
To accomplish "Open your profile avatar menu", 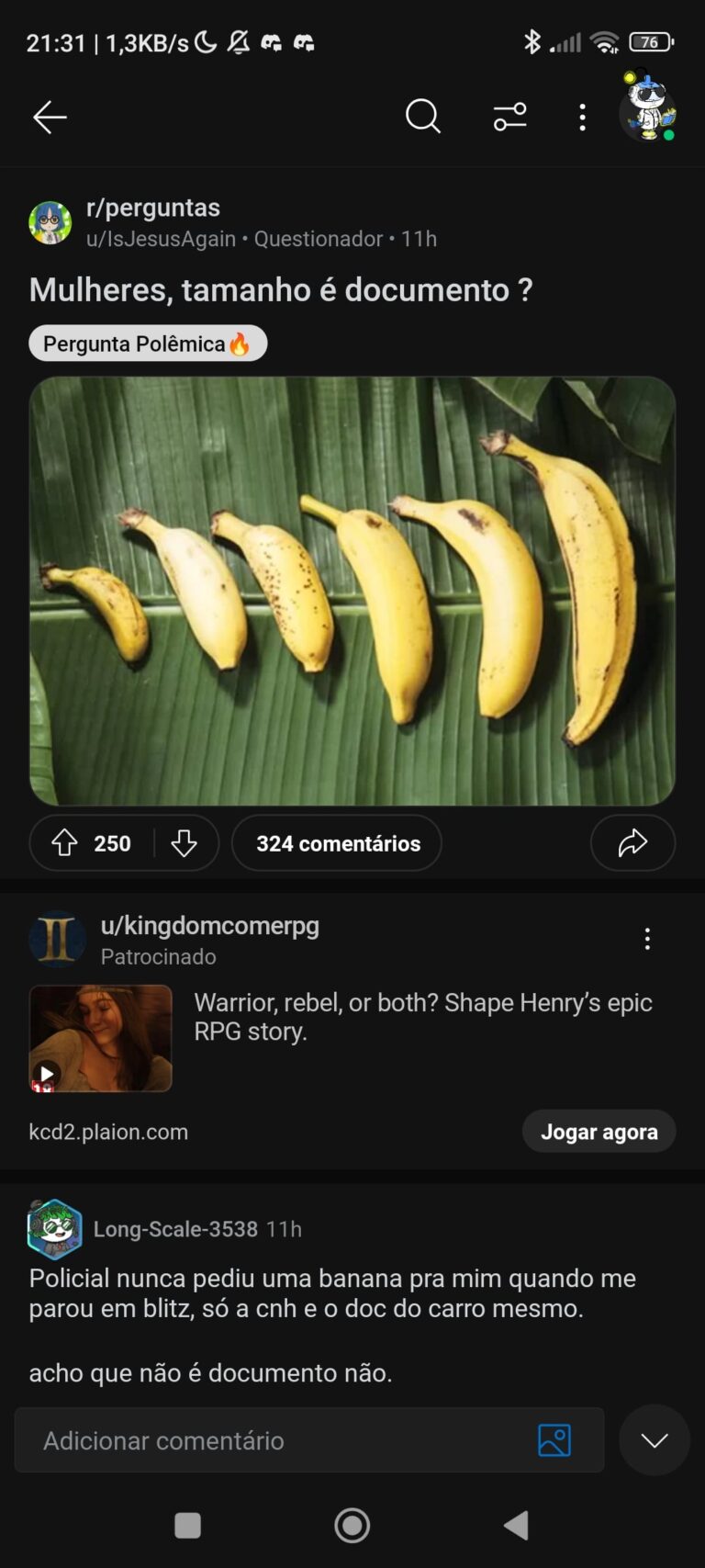I will [648, 108].
